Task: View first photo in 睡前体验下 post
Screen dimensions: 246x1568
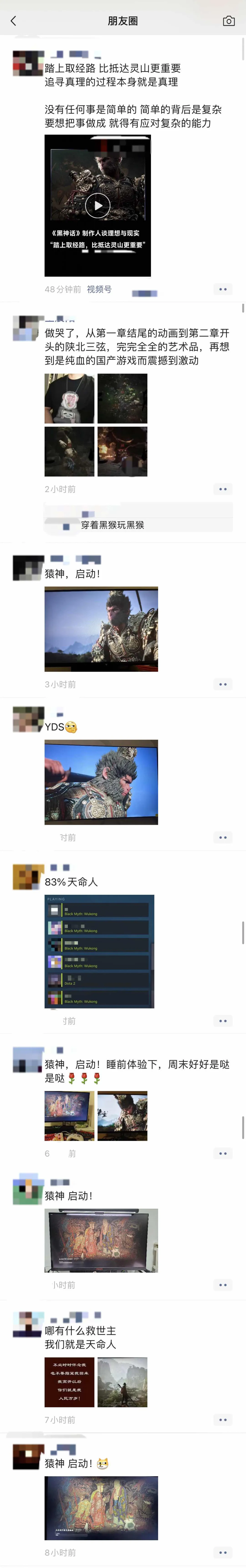Action: pyautogui.click(x=69, y=1116)
